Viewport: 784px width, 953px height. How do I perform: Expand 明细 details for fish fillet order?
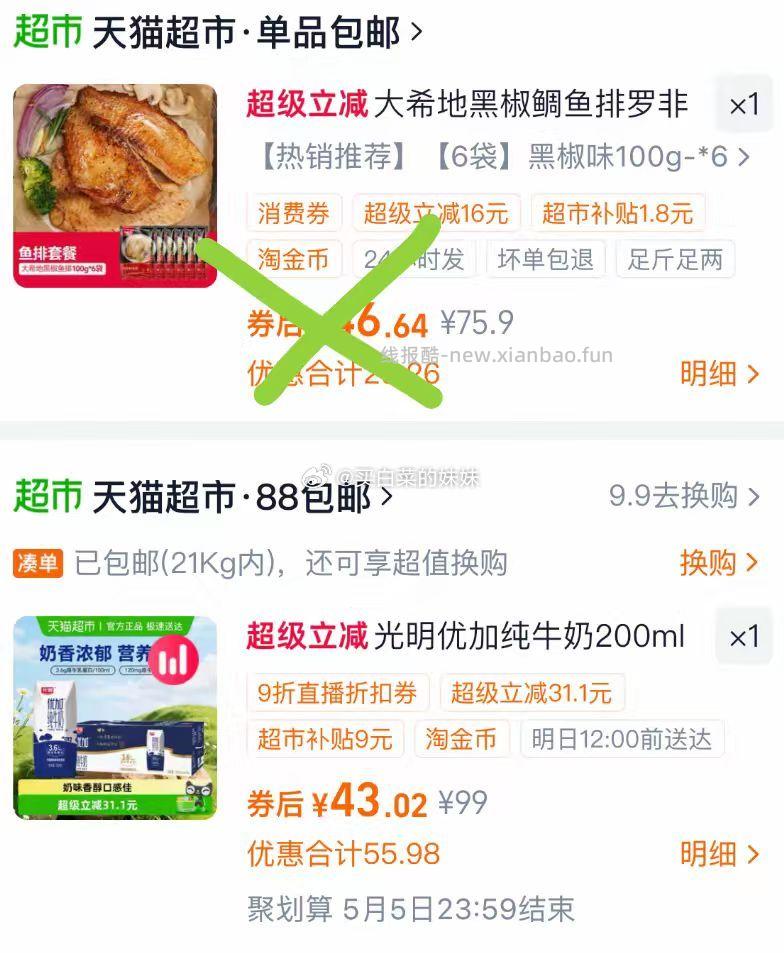pyautogui.click(x=710, y=370)
